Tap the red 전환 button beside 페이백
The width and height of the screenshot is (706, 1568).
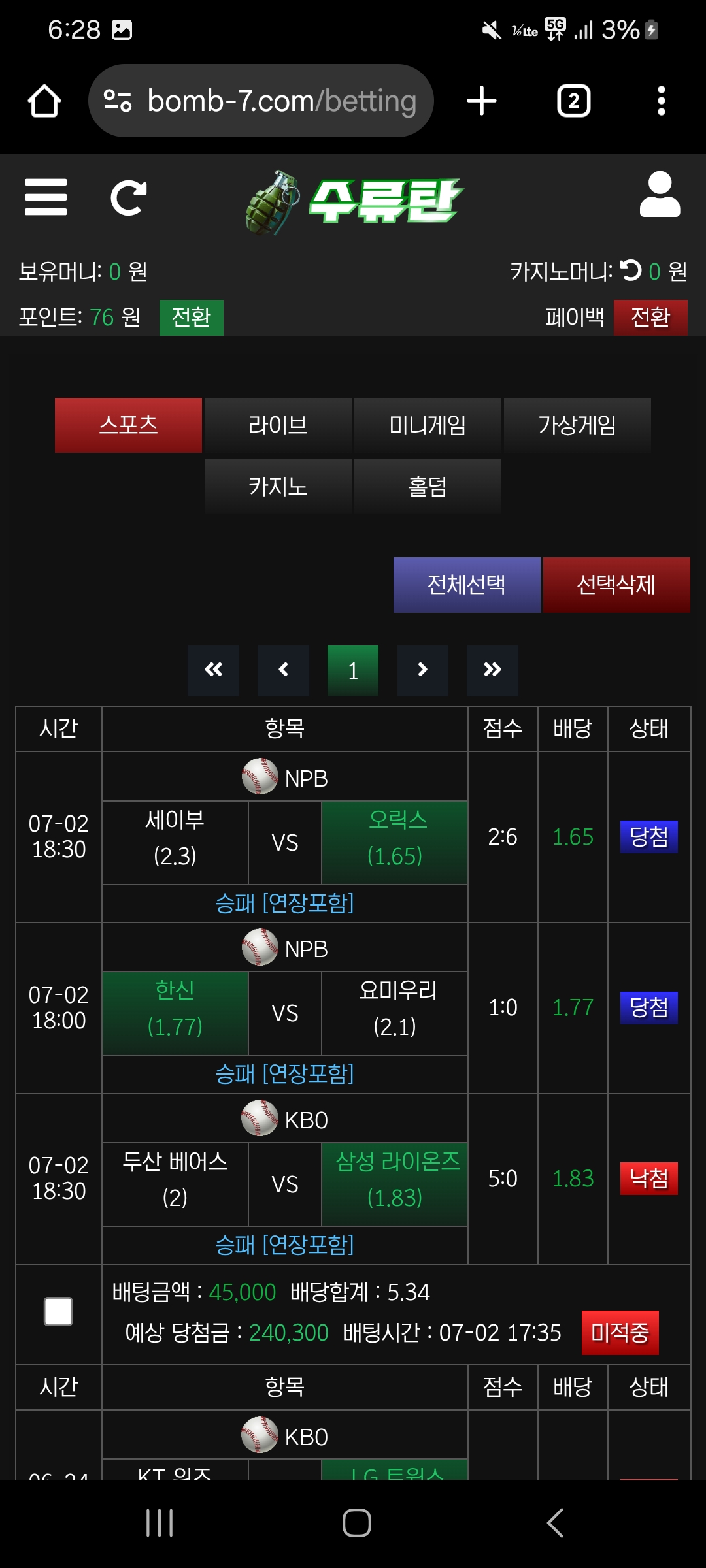click(650, 318)
